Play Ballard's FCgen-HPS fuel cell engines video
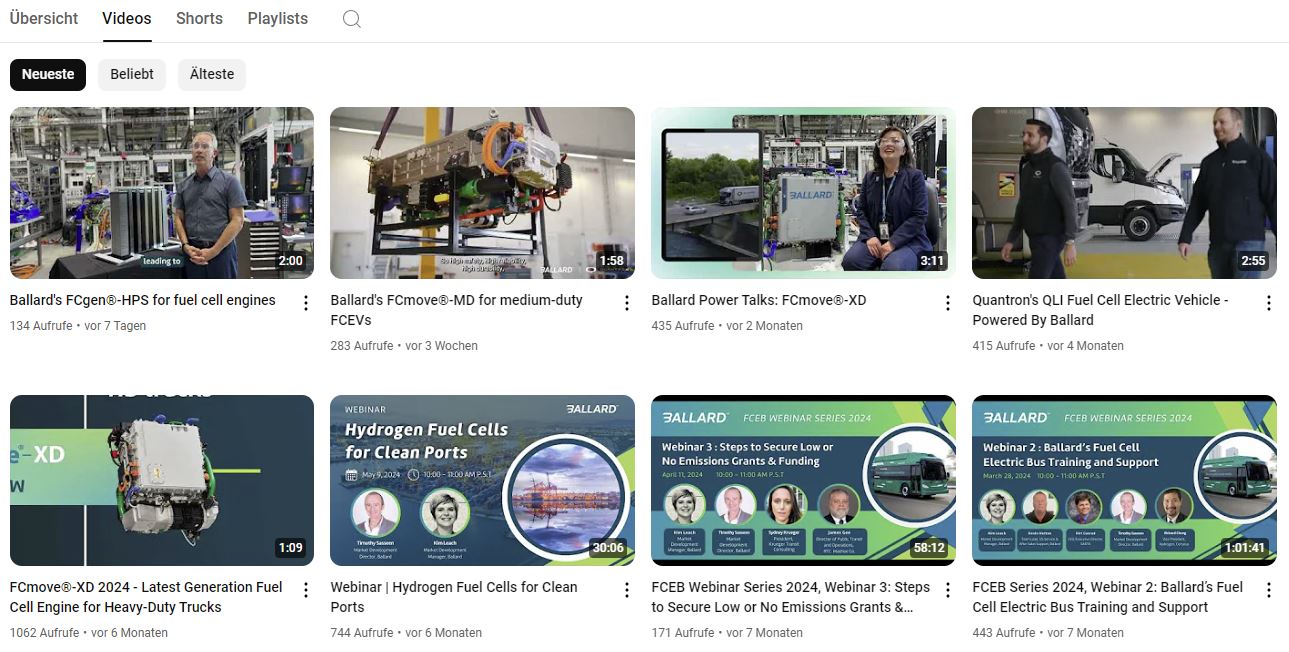1289x652 pixels. 162,193
